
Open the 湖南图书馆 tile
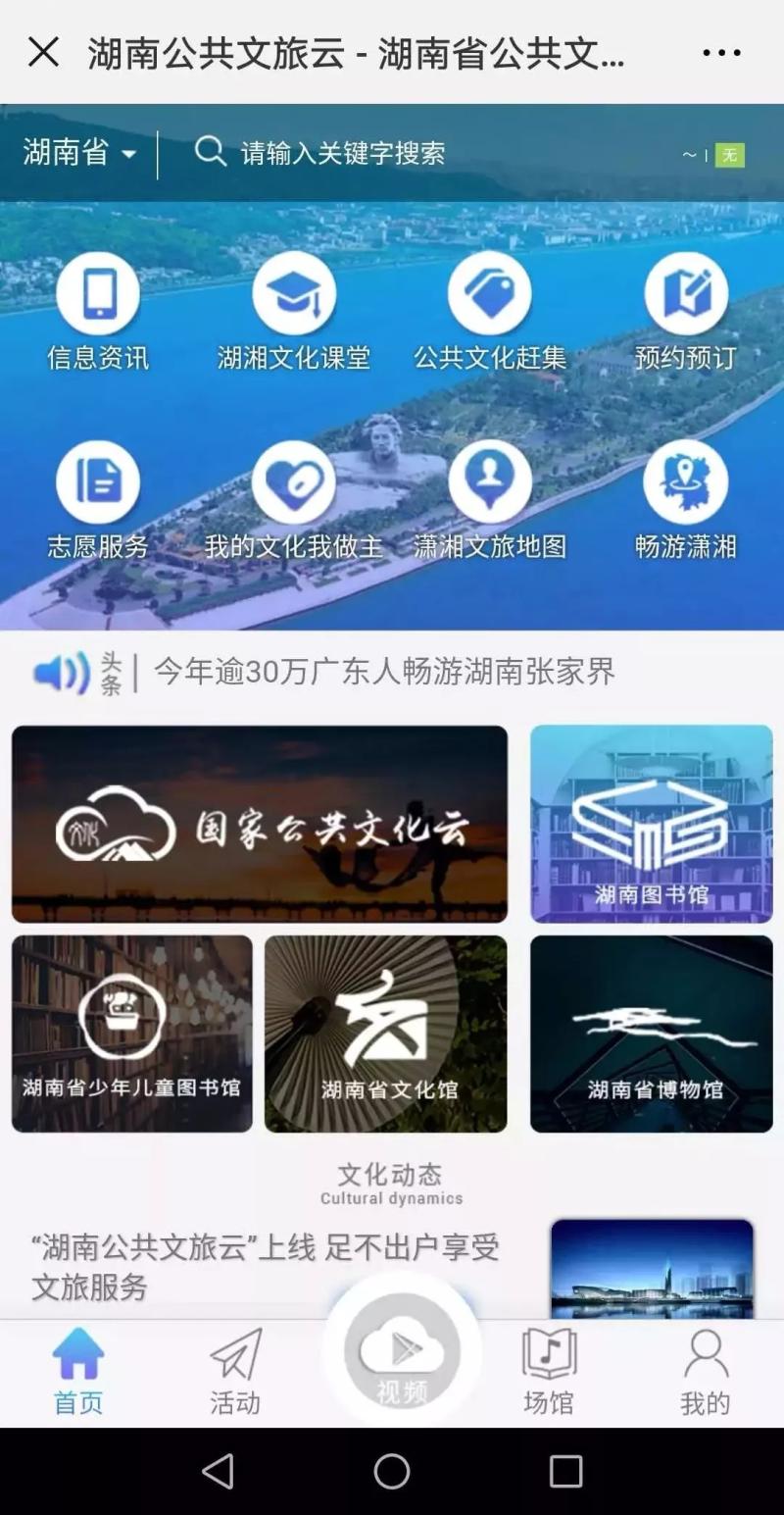coord(652,824)
